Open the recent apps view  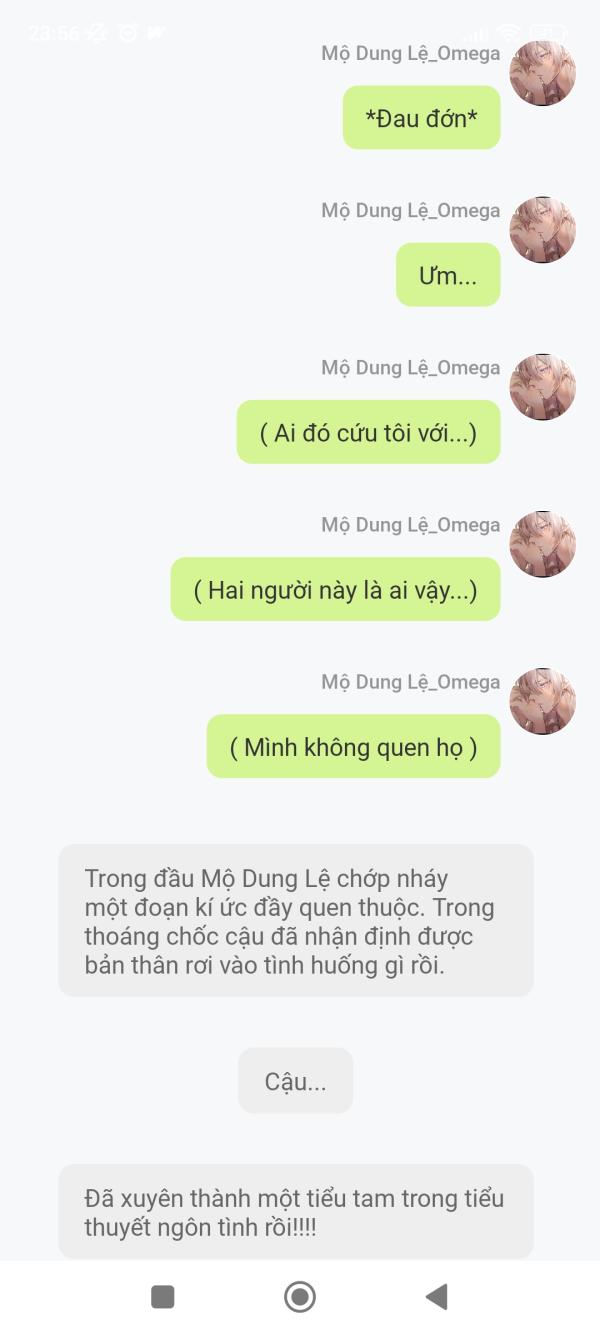(163, 1297)
